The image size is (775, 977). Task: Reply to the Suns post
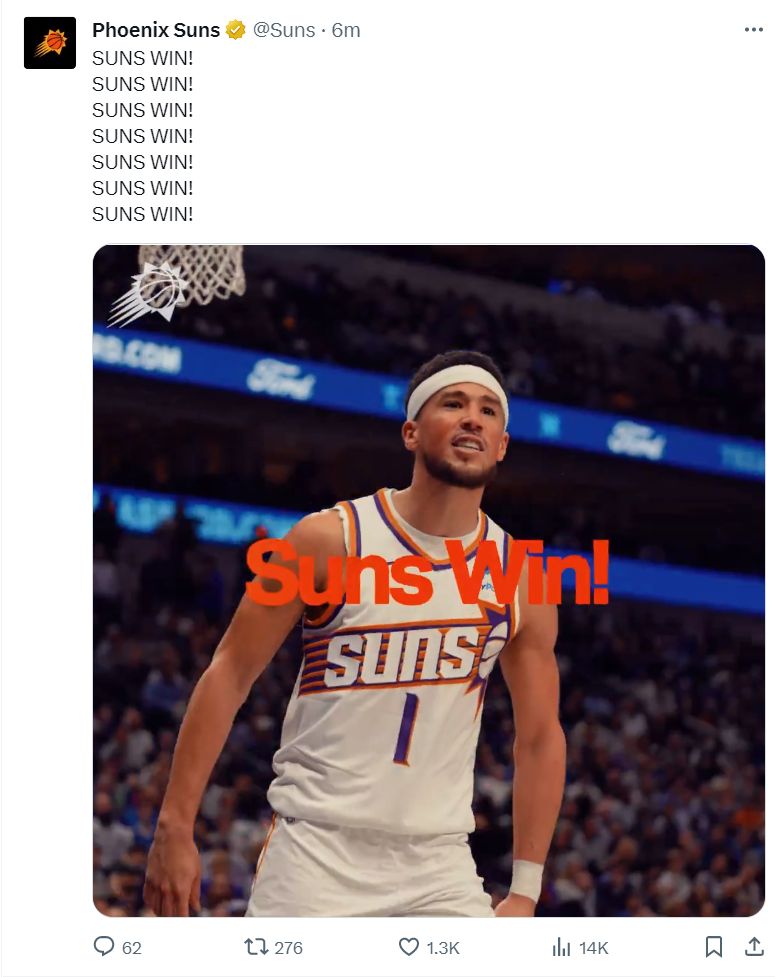click(x=104, y=946)
